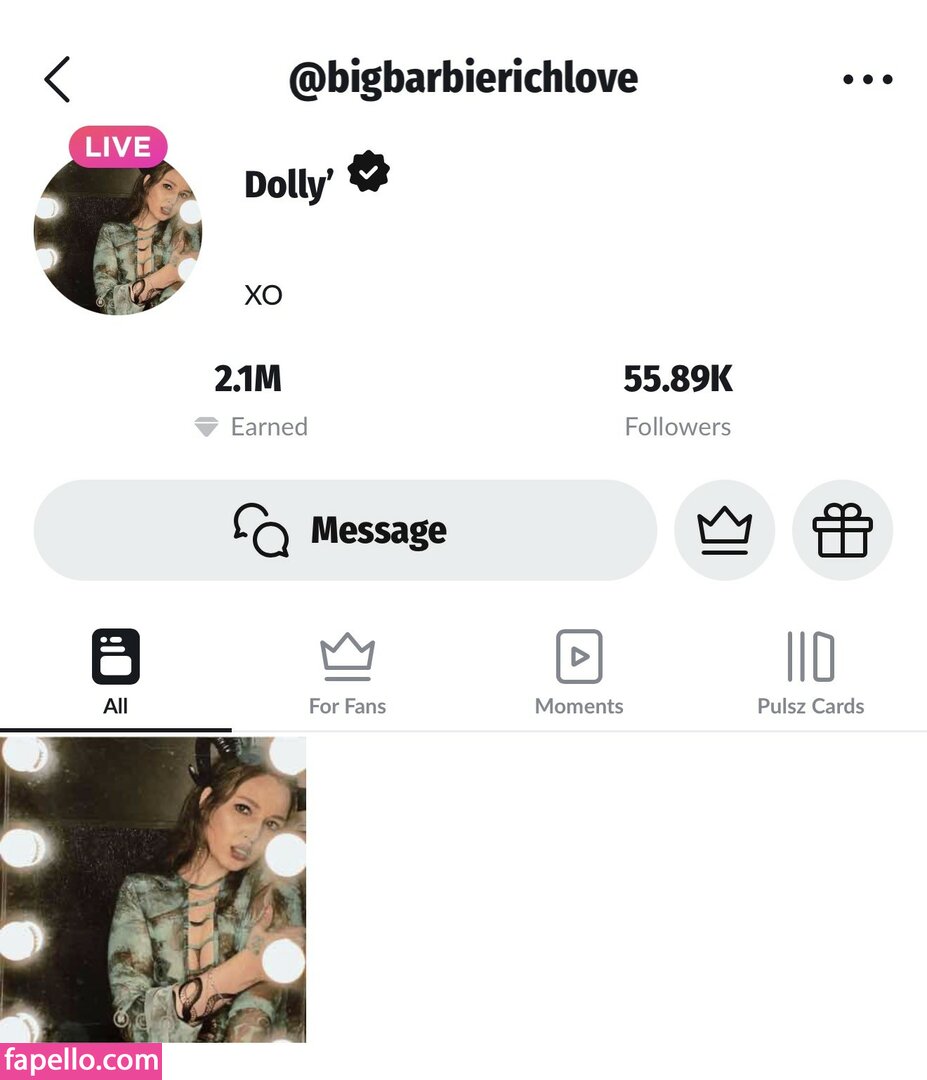927x1080 pixels.
Task: Go back using the top arrow
Action: click(57, 79)
